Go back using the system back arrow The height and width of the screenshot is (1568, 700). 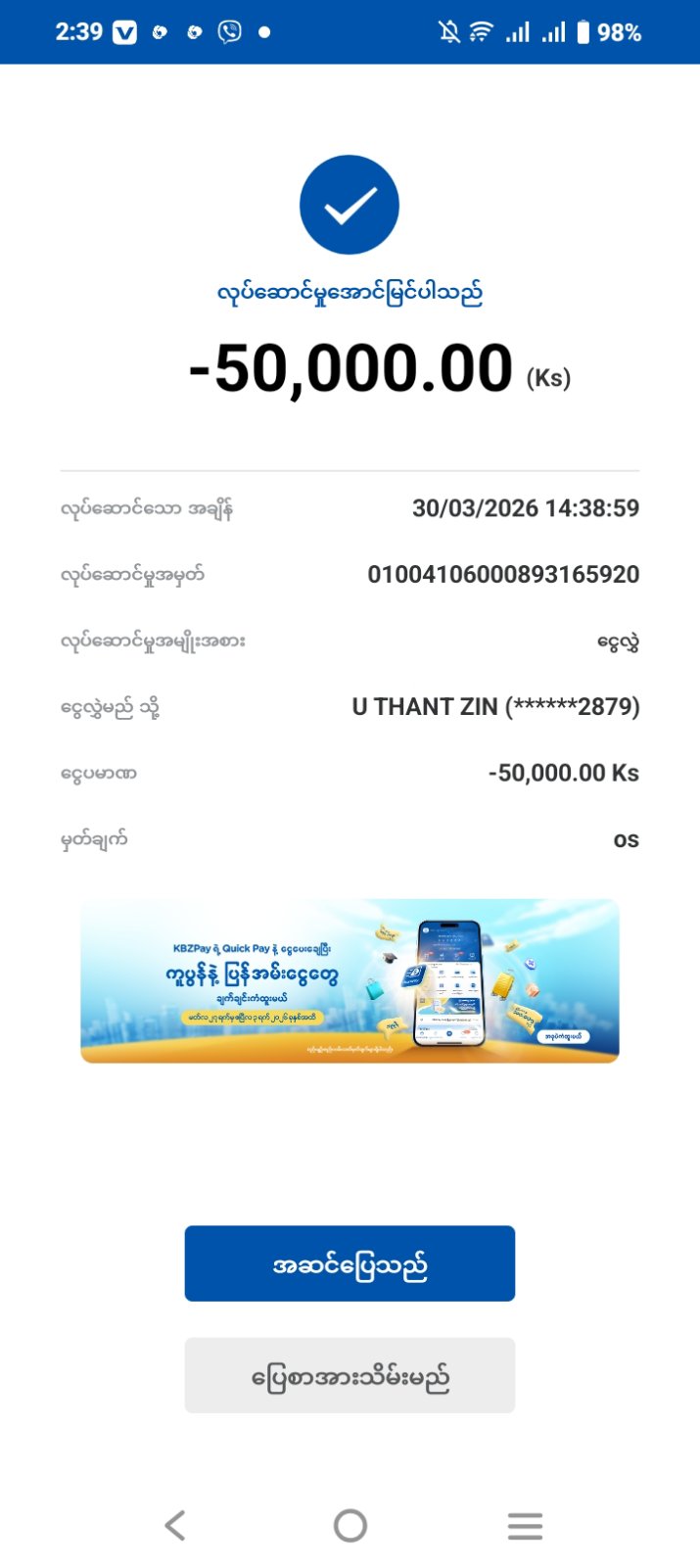coord(175,1525)
